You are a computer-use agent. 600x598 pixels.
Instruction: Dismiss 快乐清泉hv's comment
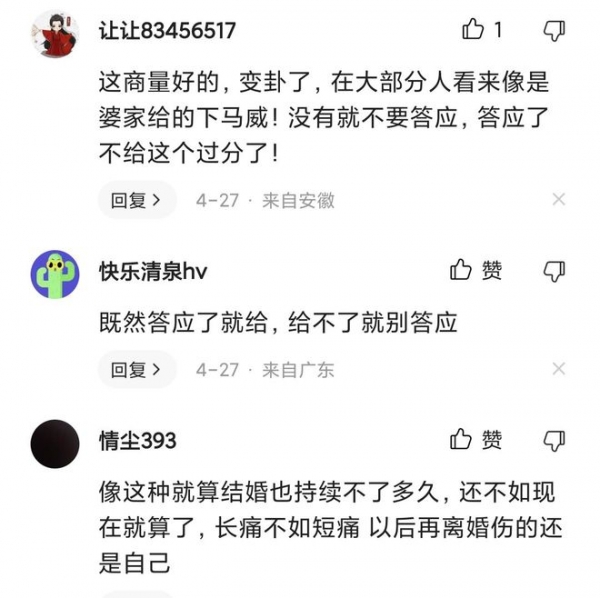point(559,370)
